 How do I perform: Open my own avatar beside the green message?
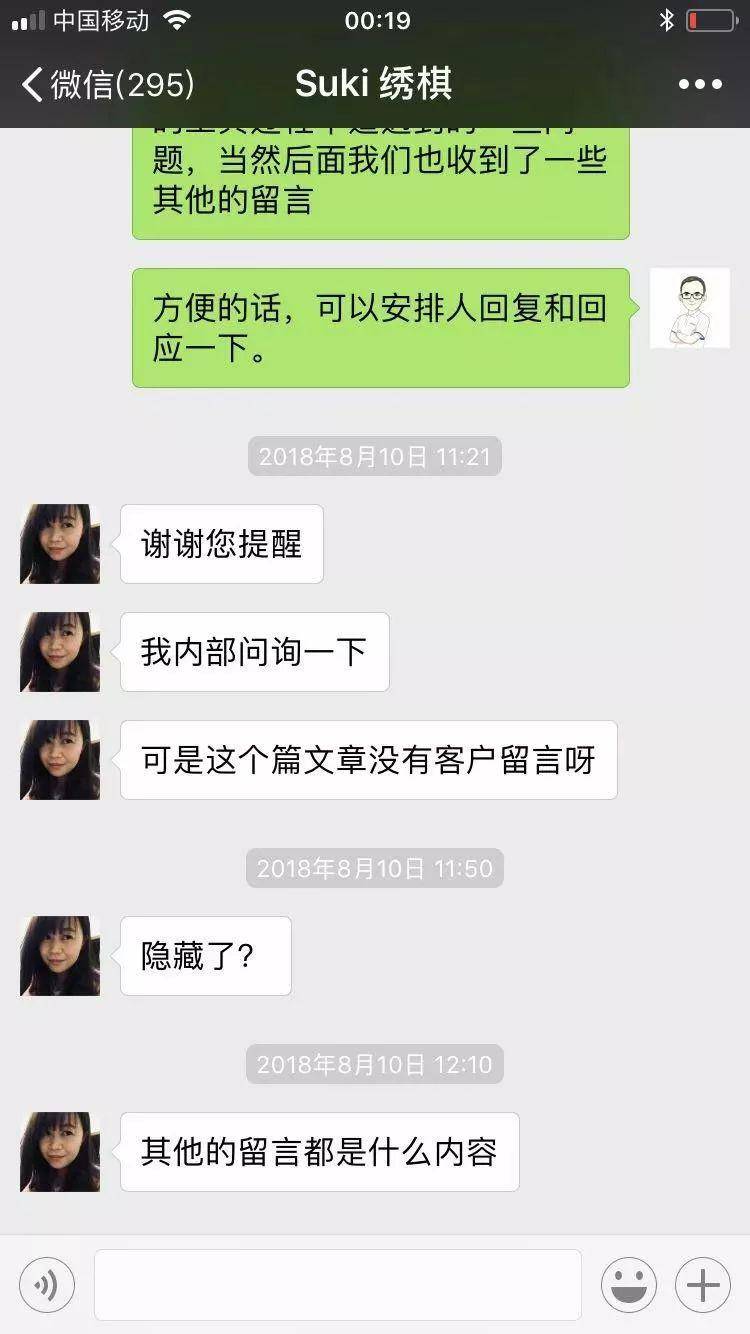689,308
